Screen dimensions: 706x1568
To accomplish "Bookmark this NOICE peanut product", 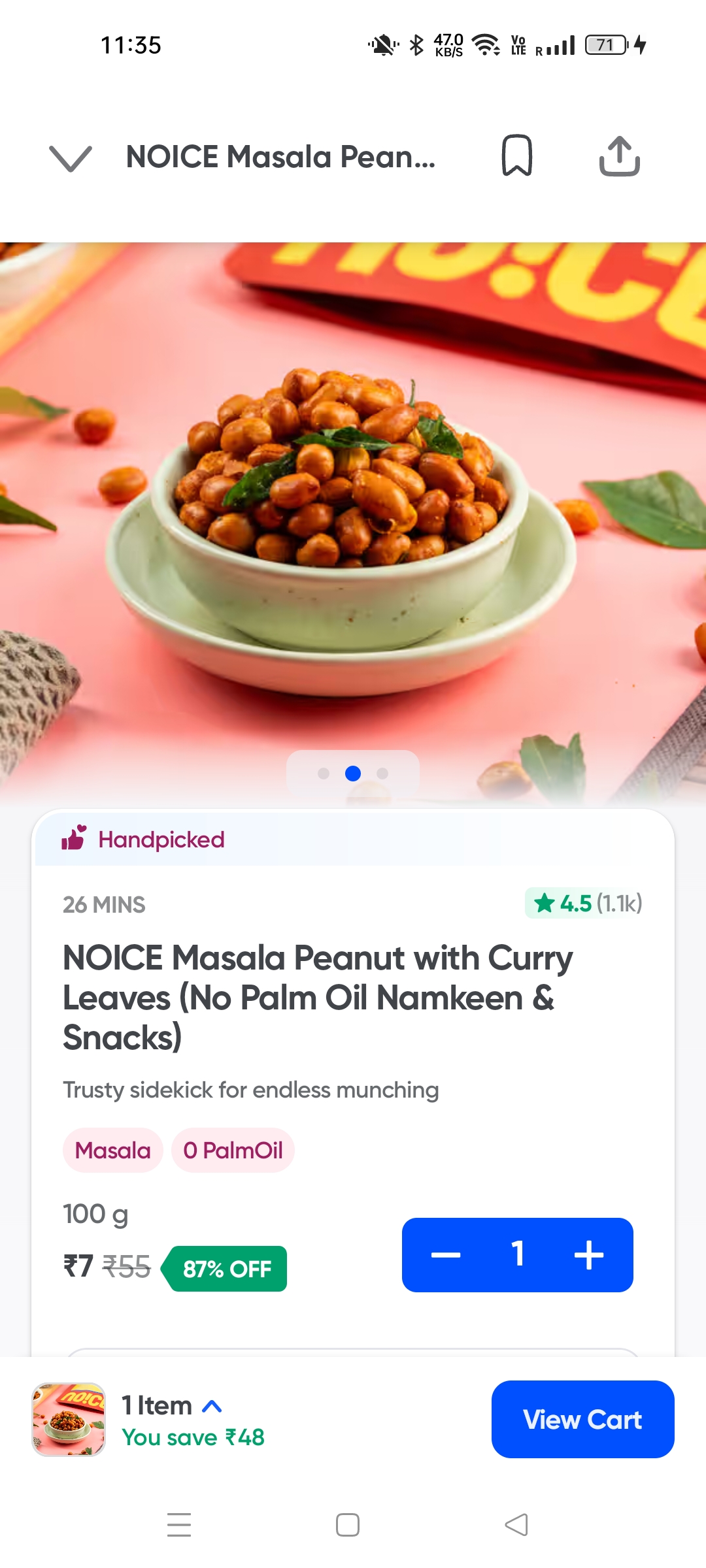I will (516, 156).
